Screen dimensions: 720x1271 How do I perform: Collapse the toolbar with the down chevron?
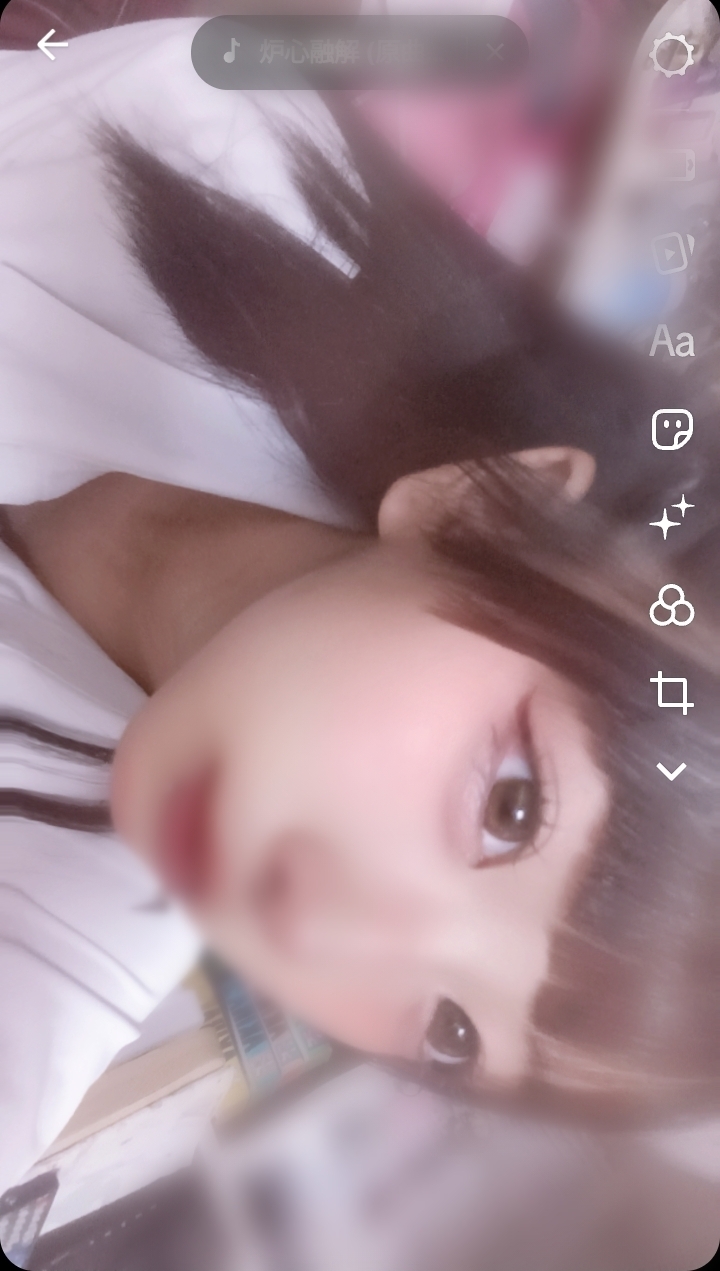[671, 771]
